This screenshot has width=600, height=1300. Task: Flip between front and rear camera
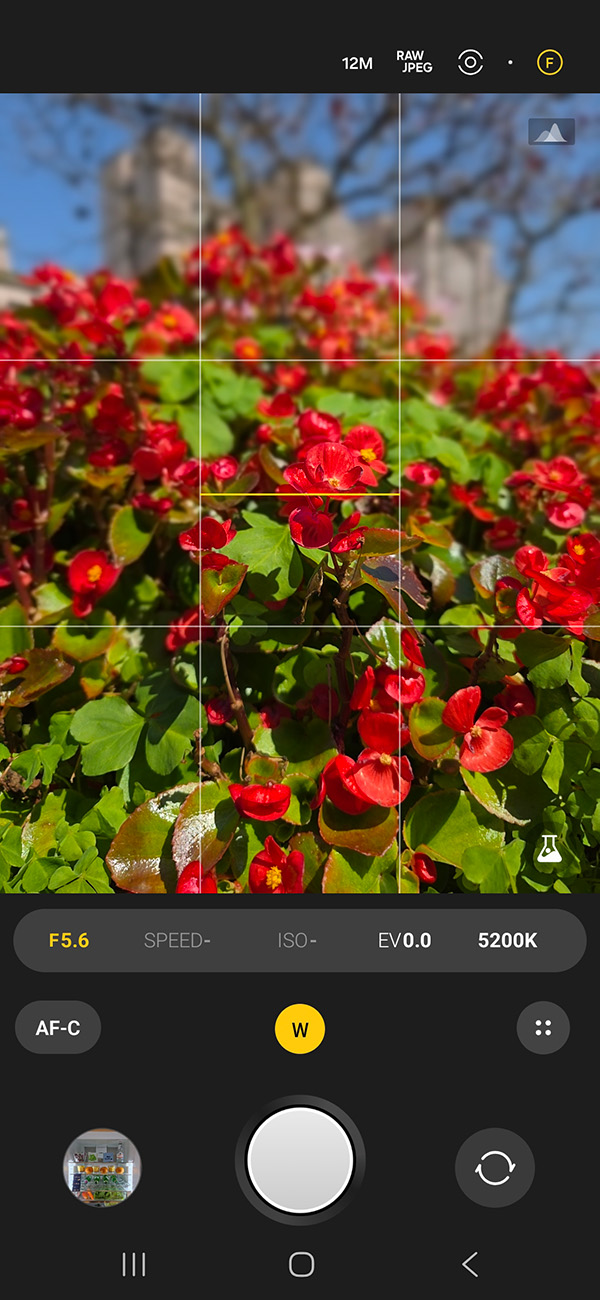[x=495, y=1168]
